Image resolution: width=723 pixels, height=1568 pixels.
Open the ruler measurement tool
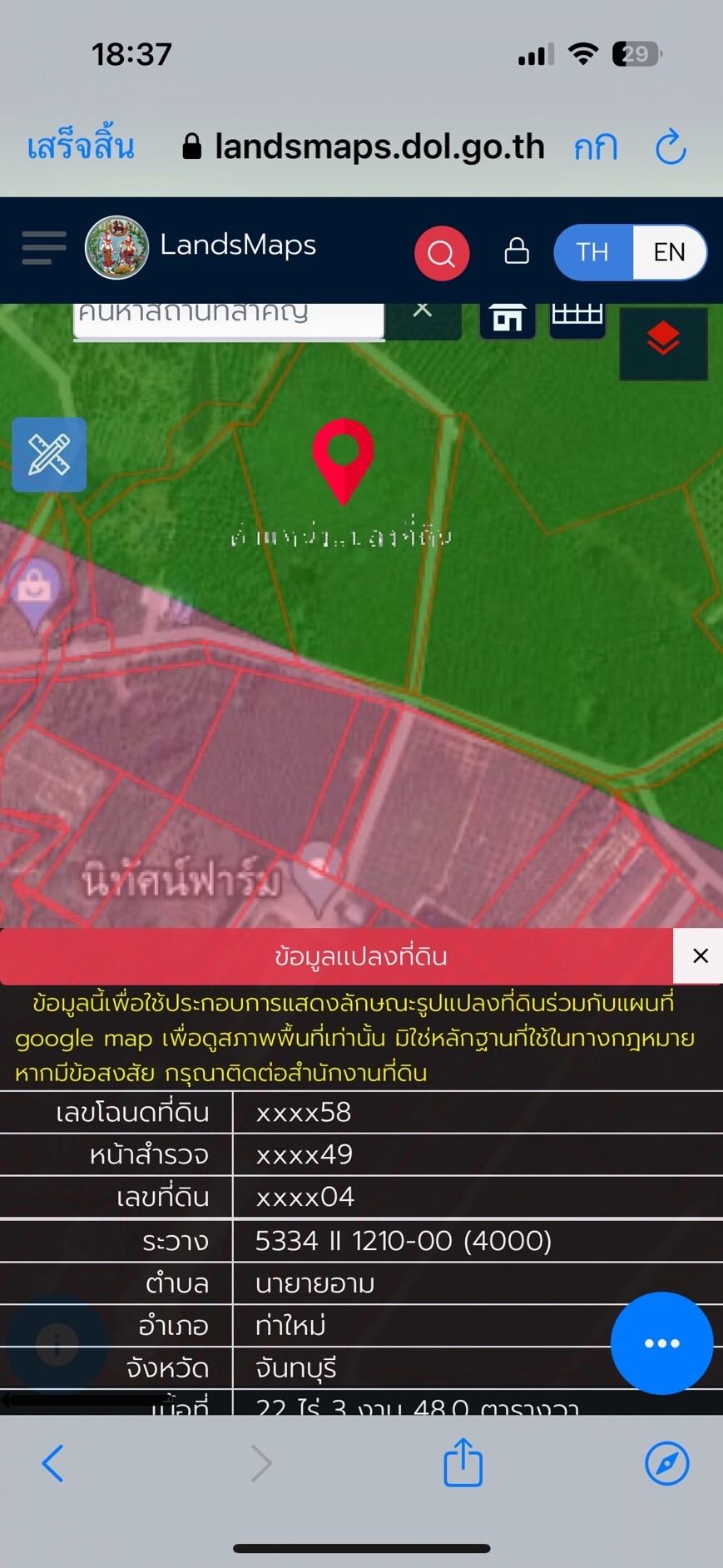pos(49,454)
